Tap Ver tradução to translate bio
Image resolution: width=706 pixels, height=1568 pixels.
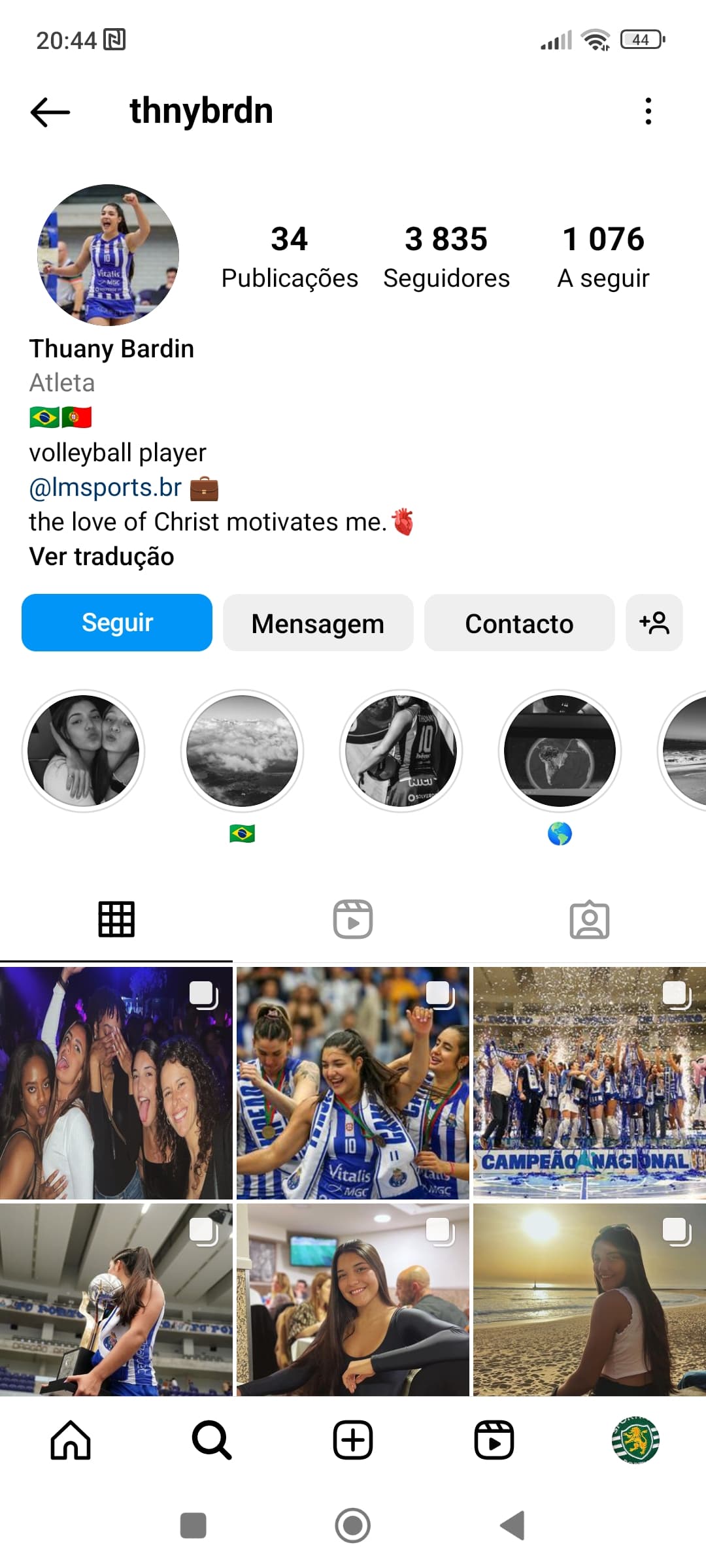click(102, 557)
